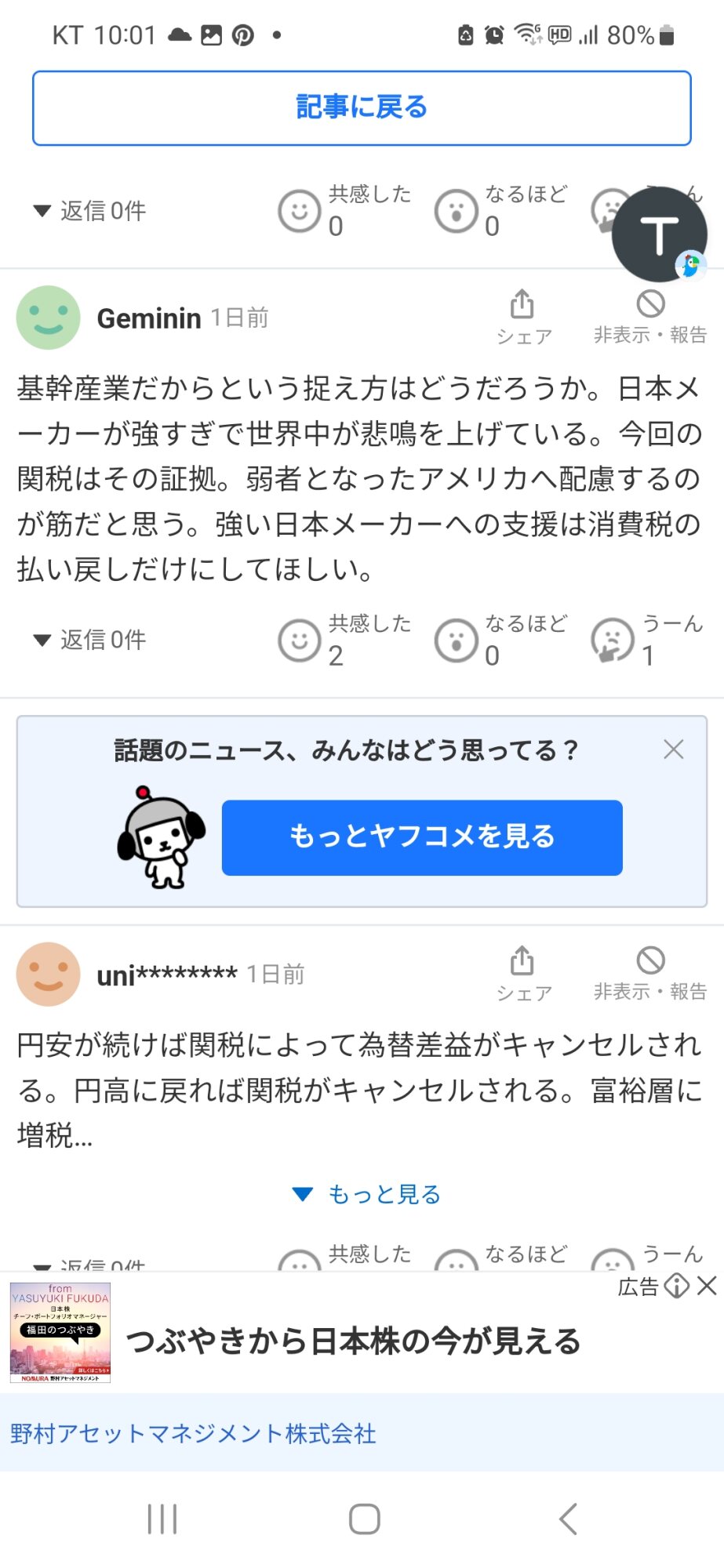The width and height of the screenshot is (724, 1568).
Task: Hide or report Geminin's comment
Action: tap(650, 315)
